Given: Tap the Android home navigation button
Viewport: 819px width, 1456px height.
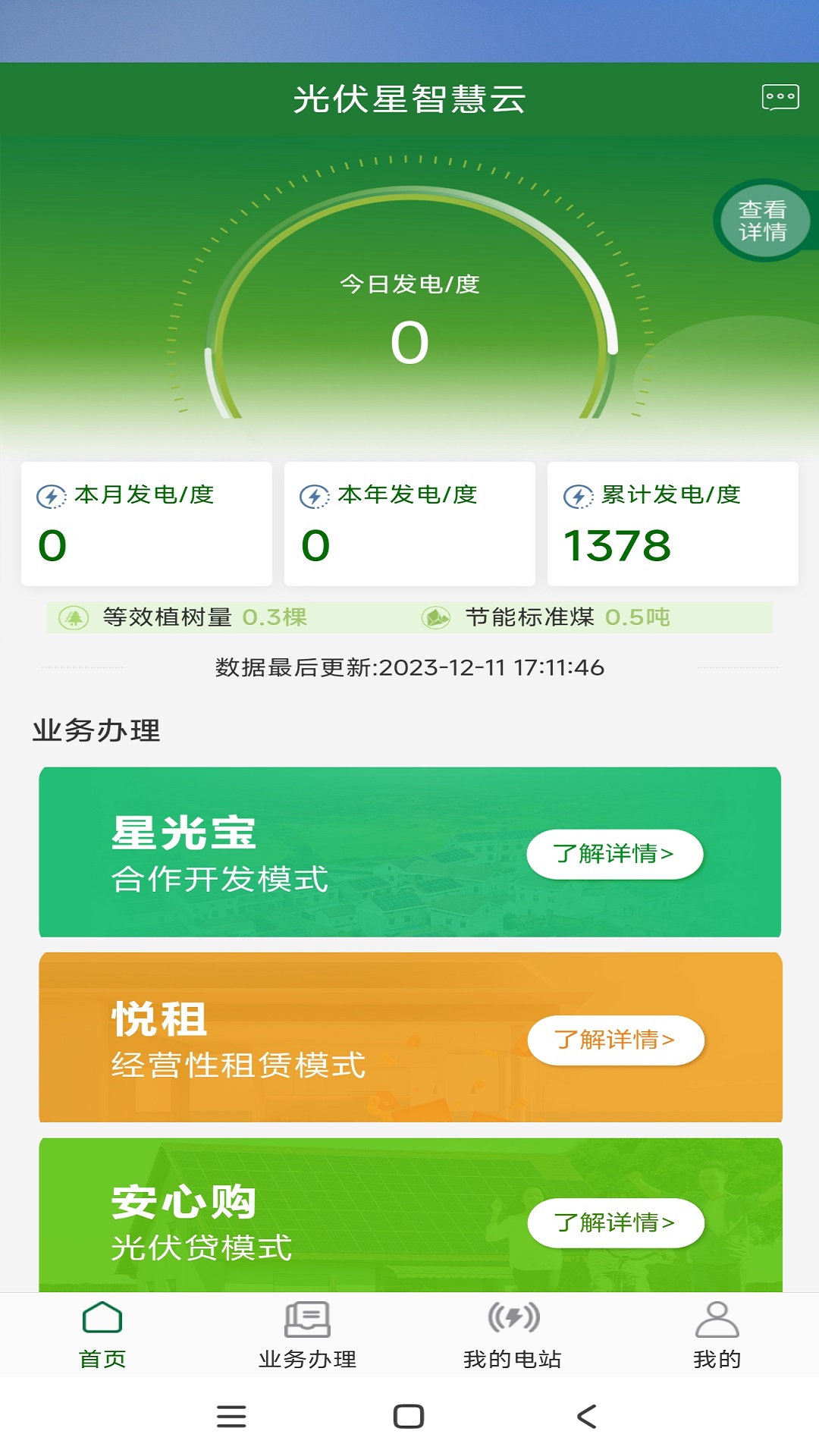Looking at the screenshot, I should pos(407,1416).
